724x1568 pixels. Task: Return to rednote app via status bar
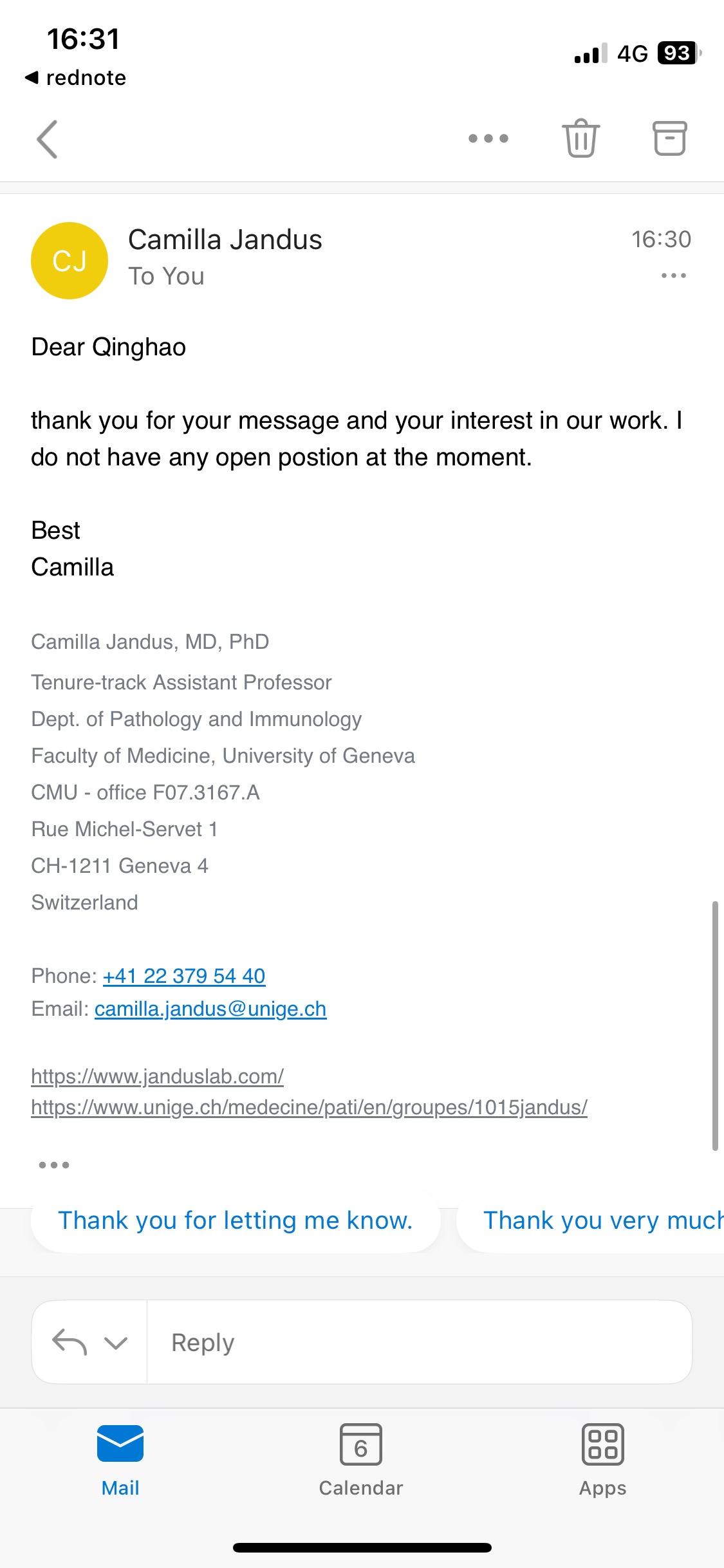pyautogui.click(x=76, y=78)
